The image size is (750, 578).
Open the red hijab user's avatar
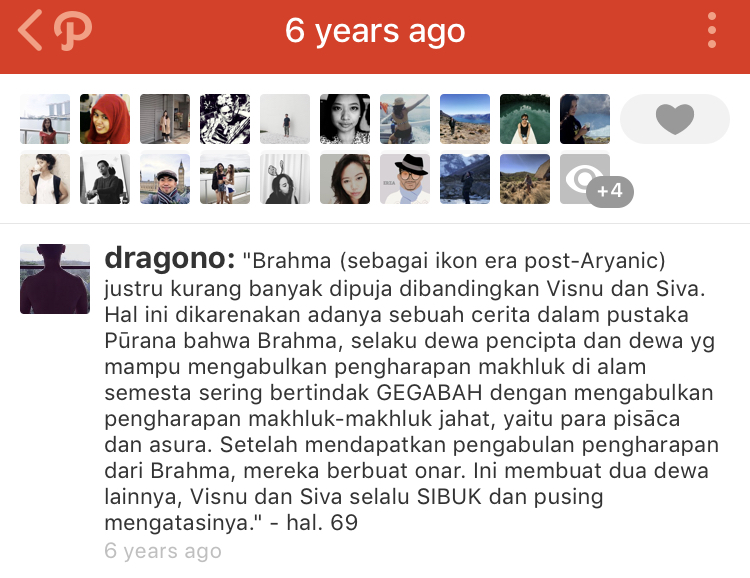(x=105, y=120)
